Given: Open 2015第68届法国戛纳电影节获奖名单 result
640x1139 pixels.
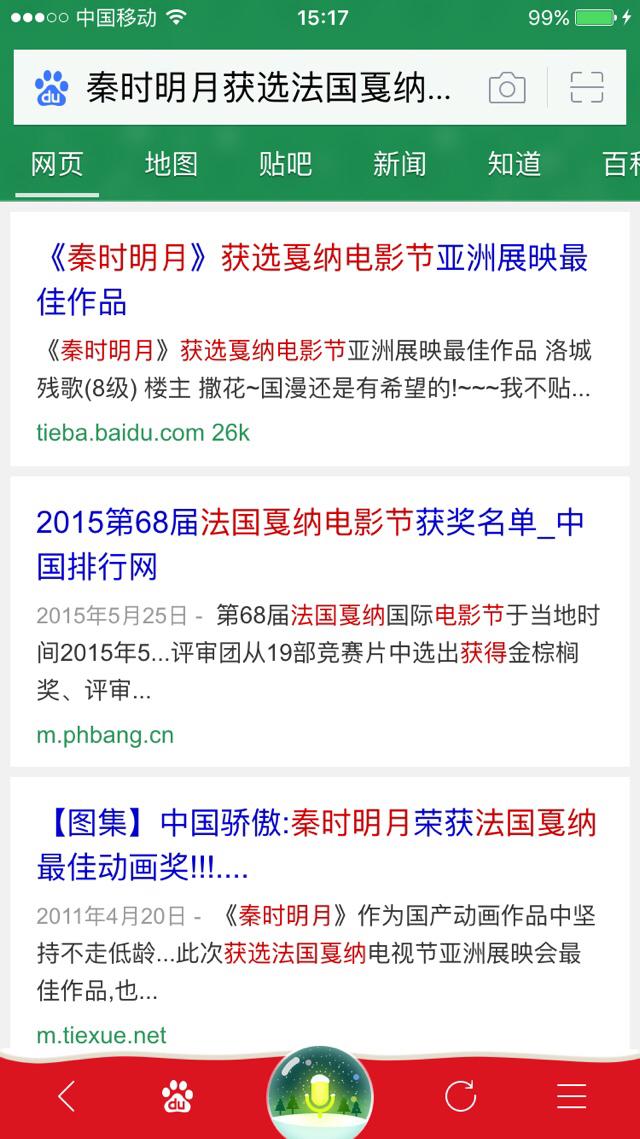Looking at the screenshot, I should pos(310,545).
